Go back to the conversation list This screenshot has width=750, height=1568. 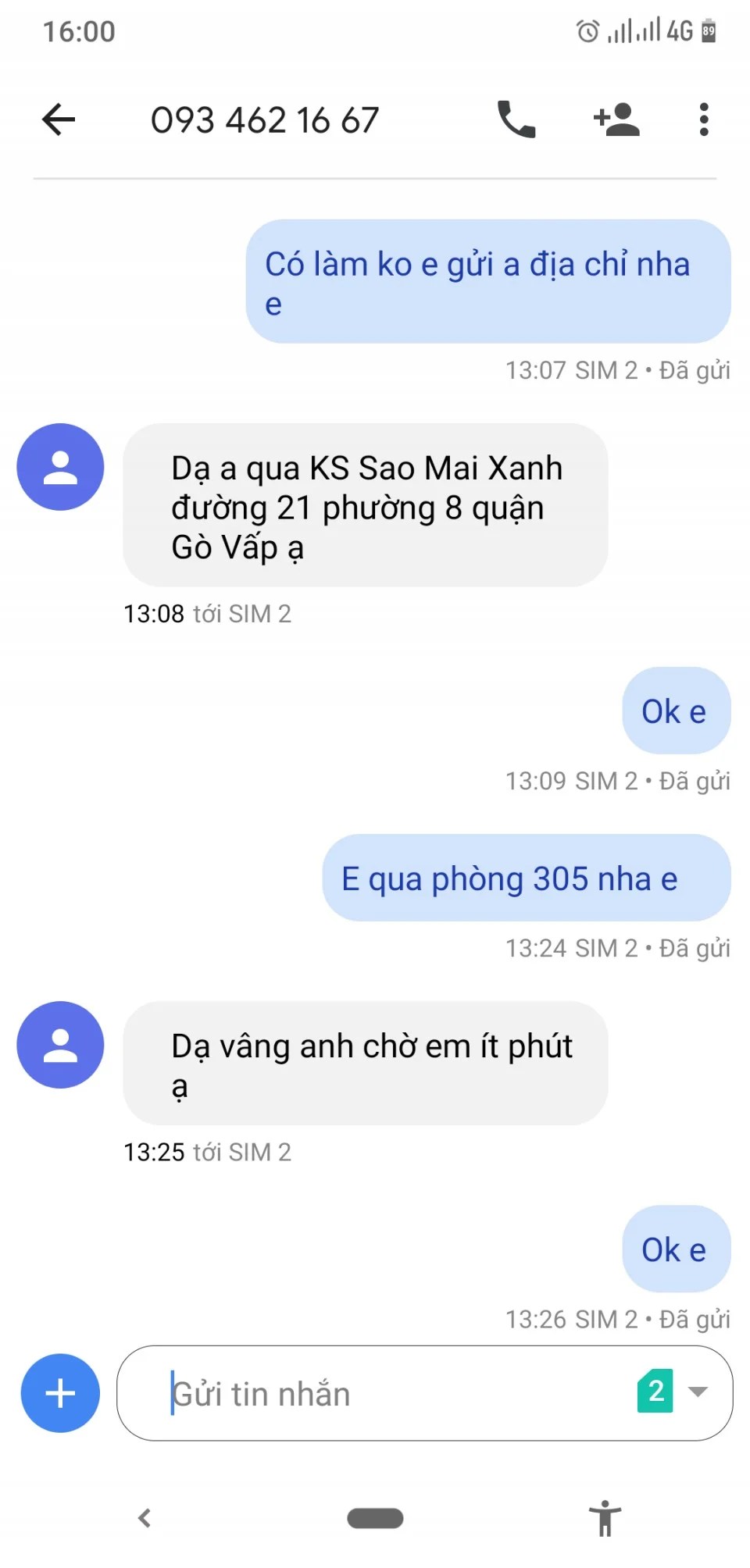[x=59, y=120]
